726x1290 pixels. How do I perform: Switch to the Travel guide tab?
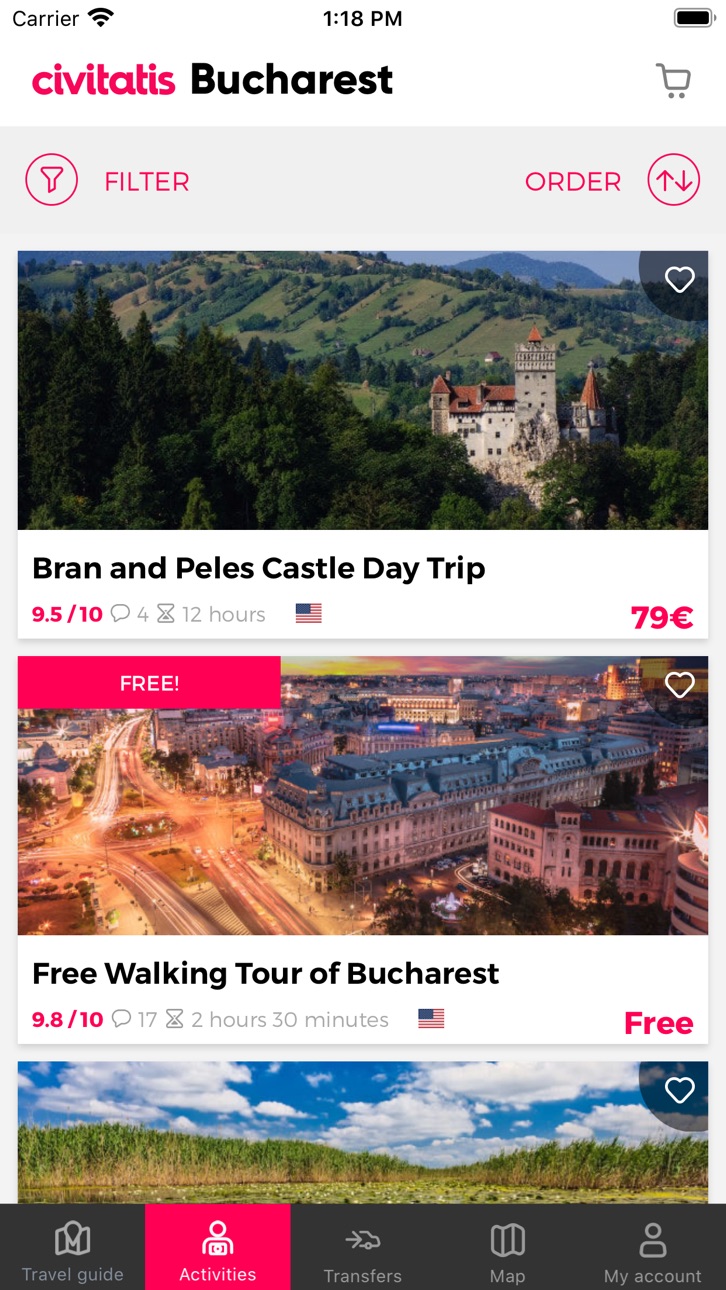point(73,1247)
